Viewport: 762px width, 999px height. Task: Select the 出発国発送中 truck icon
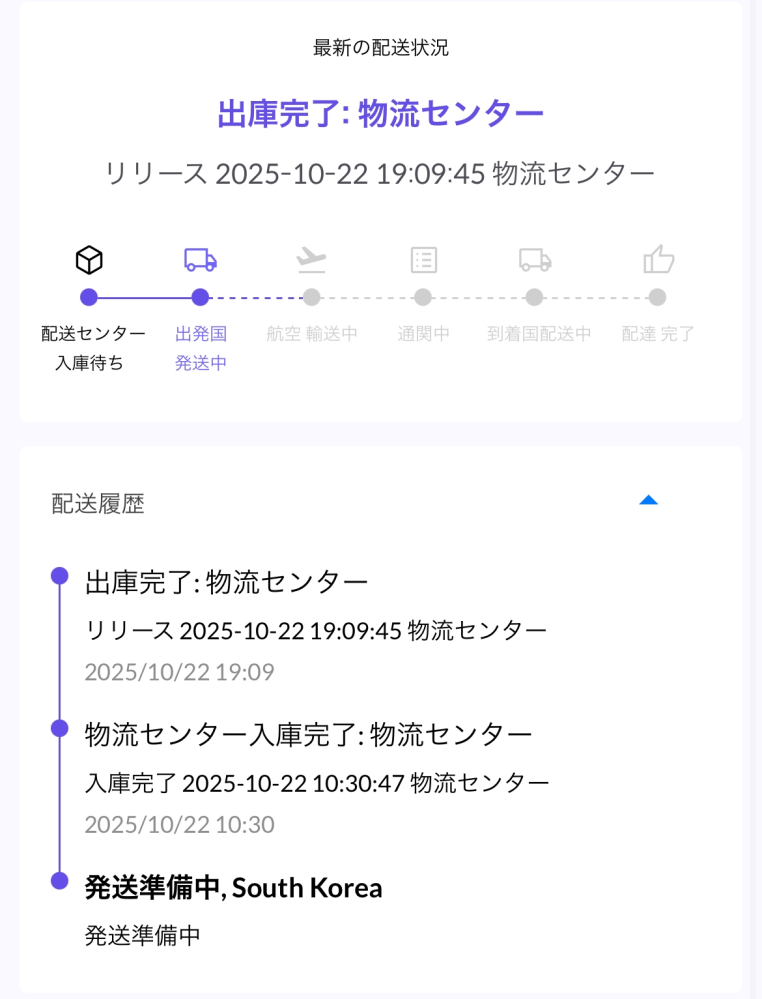(x=199, y=259)
